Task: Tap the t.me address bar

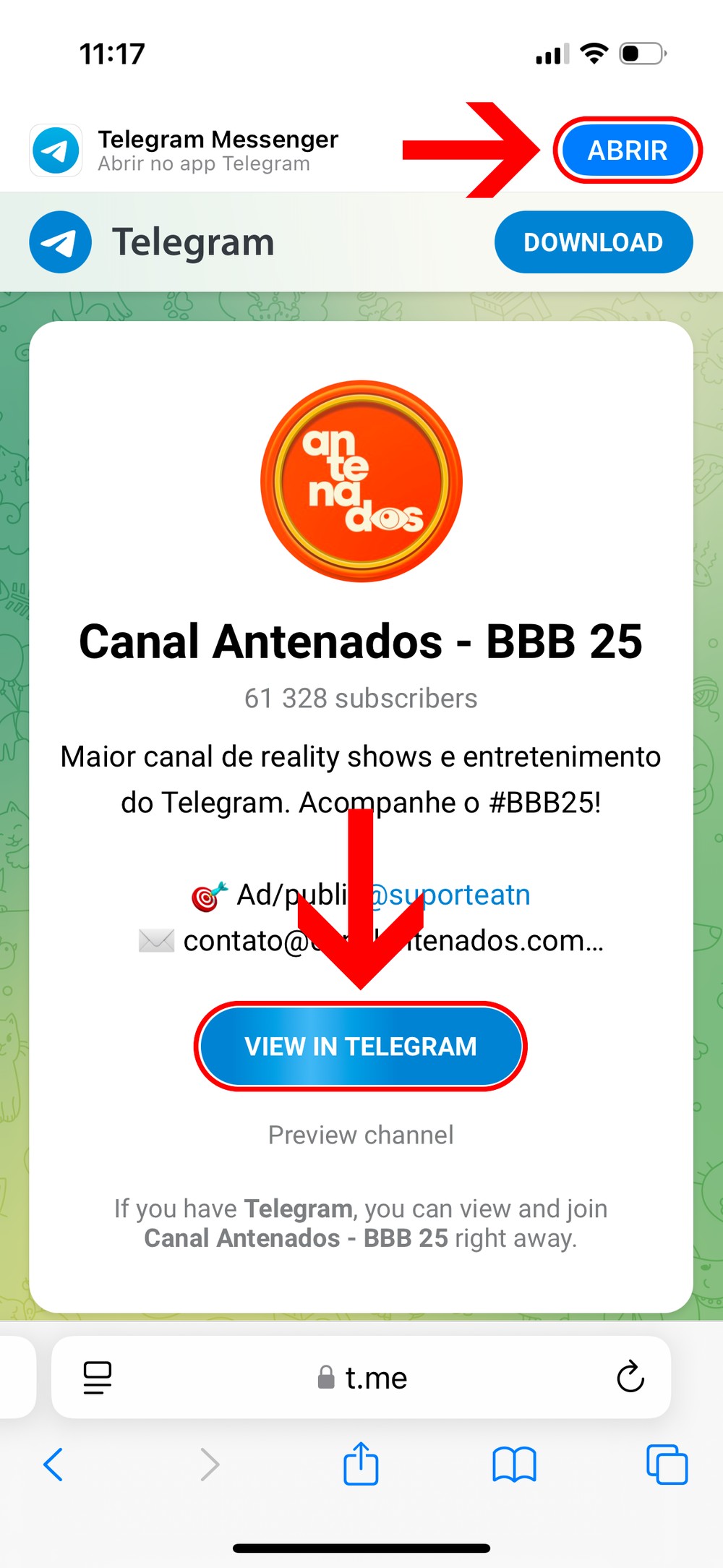Action: coord(361,1377)
